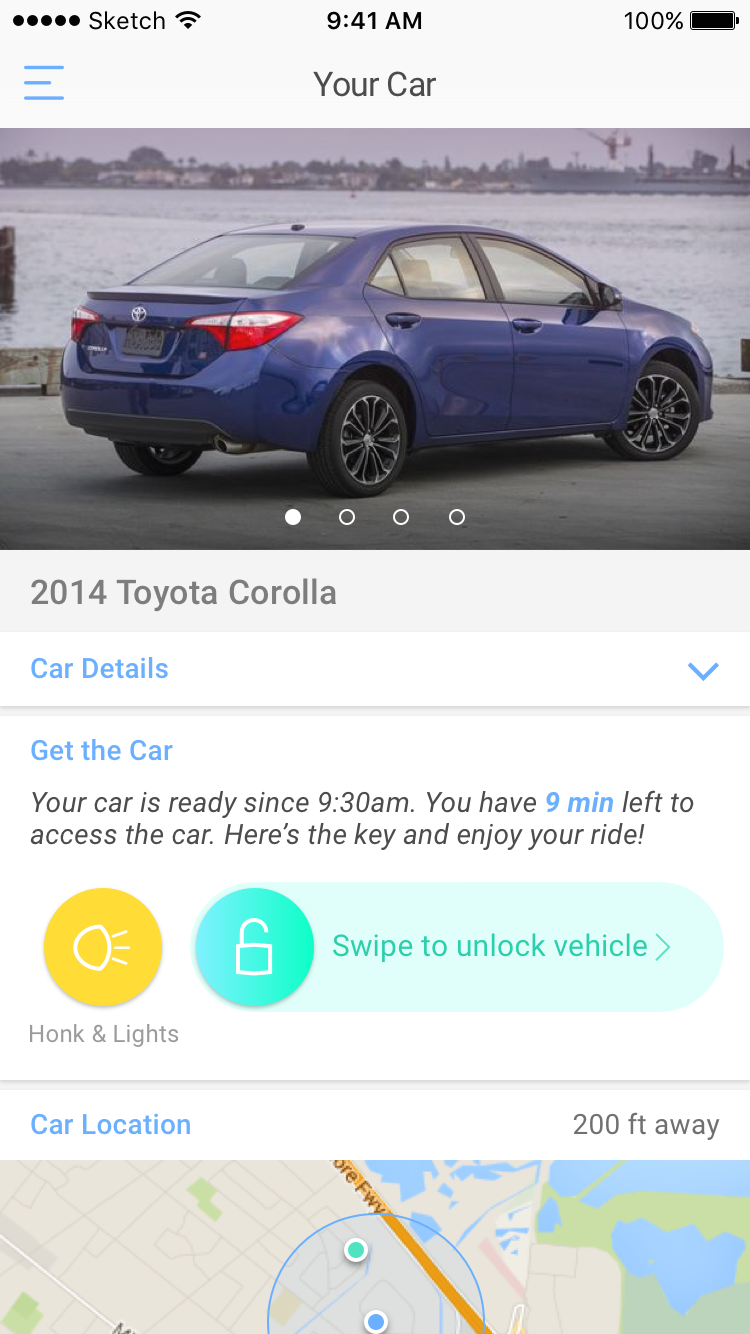This screenshot has width=750, height=1334.
Task: Select the fourth car photo dot
Action: 457,517
